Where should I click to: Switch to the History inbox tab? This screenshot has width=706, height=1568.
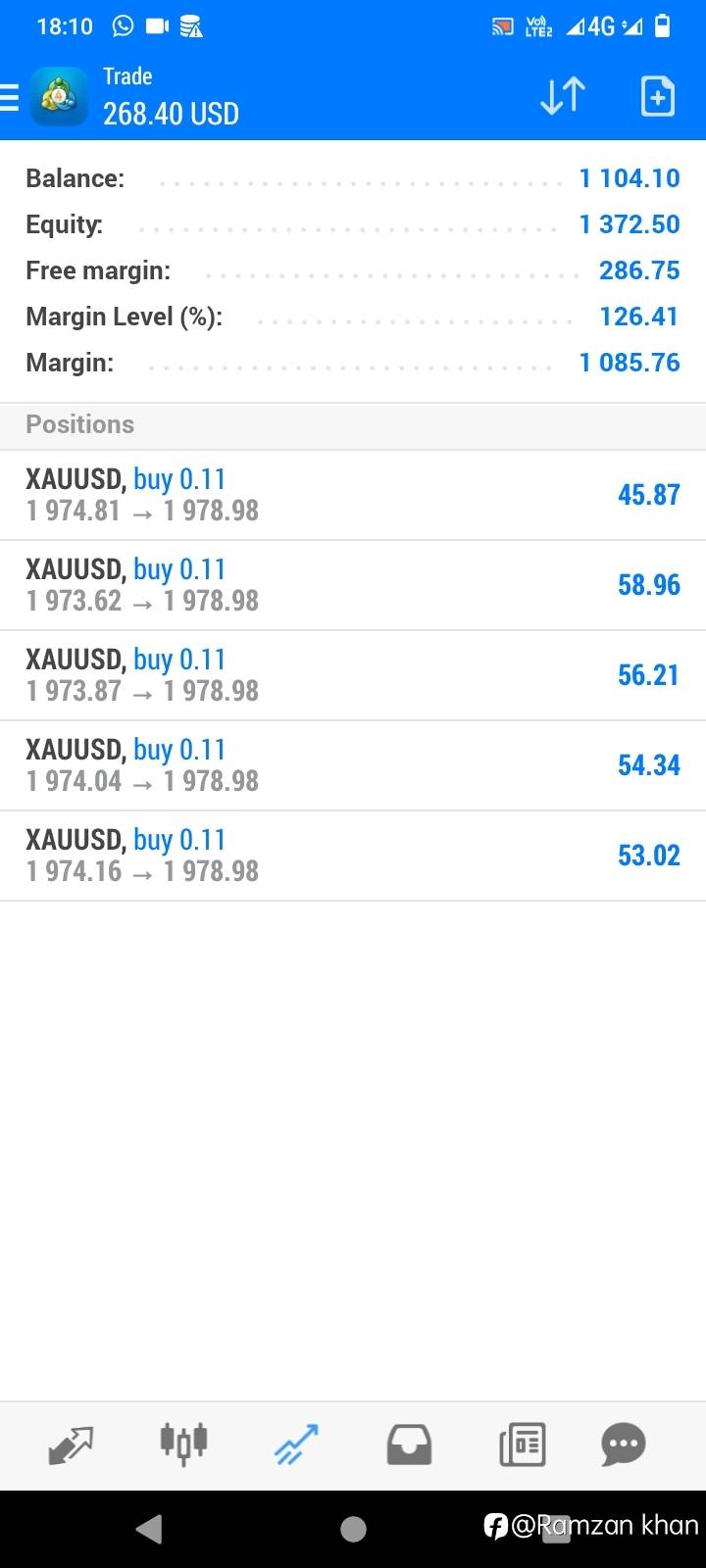[x=409, y=1445]
